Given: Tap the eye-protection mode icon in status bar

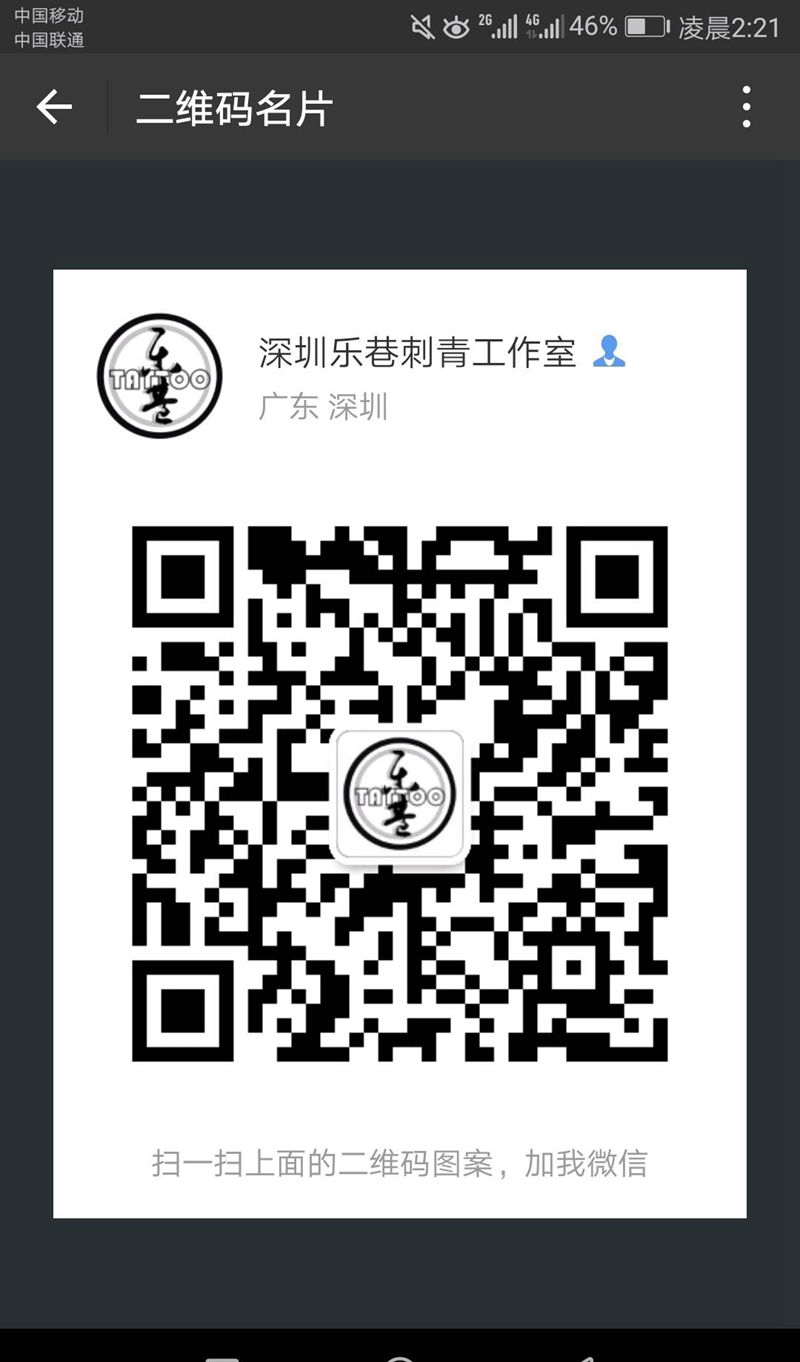Looking at the screenshot, I should pyautogui.click(x=458, y=25).
